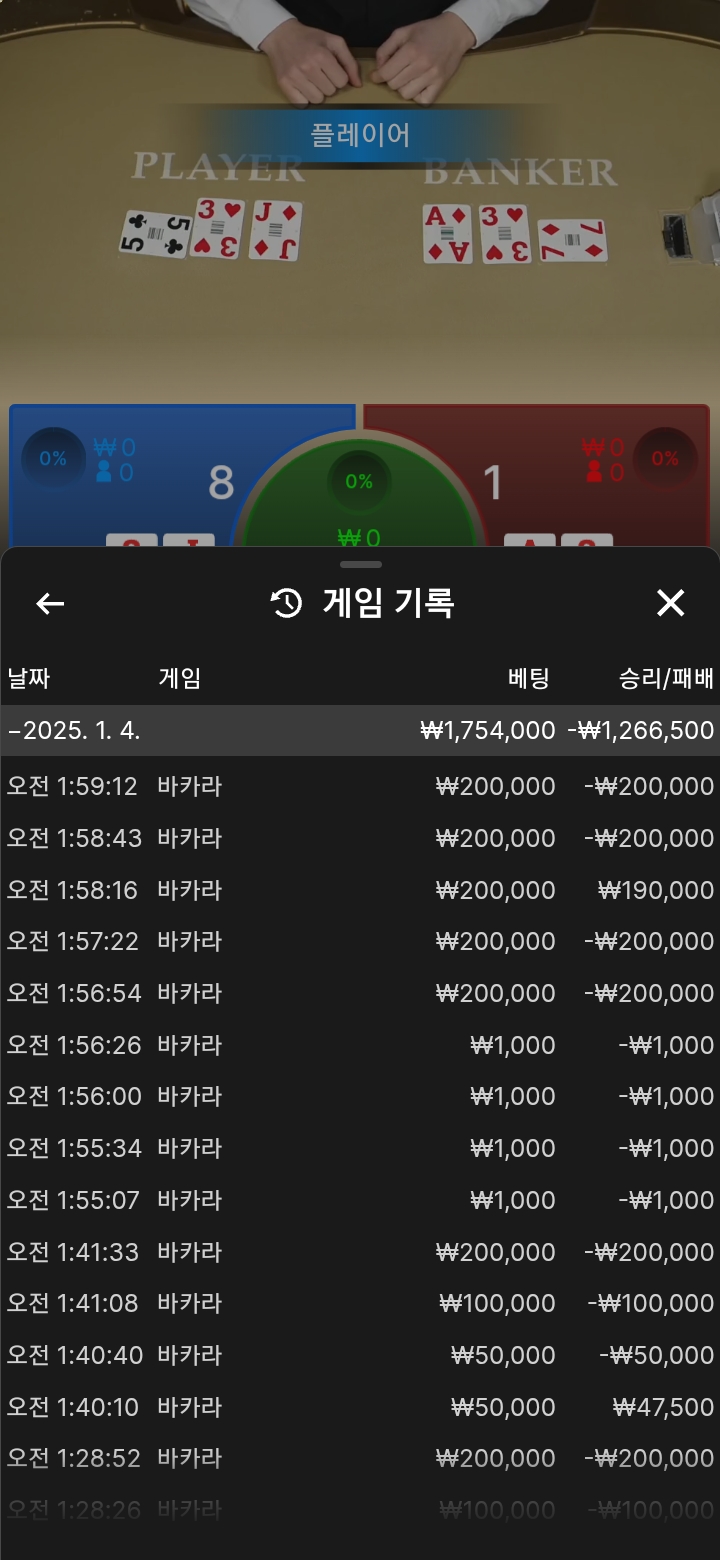Select the 오전 1:56:54 game entry
720x1560 pixels.
pyautogui.click(x=360, y=993)
